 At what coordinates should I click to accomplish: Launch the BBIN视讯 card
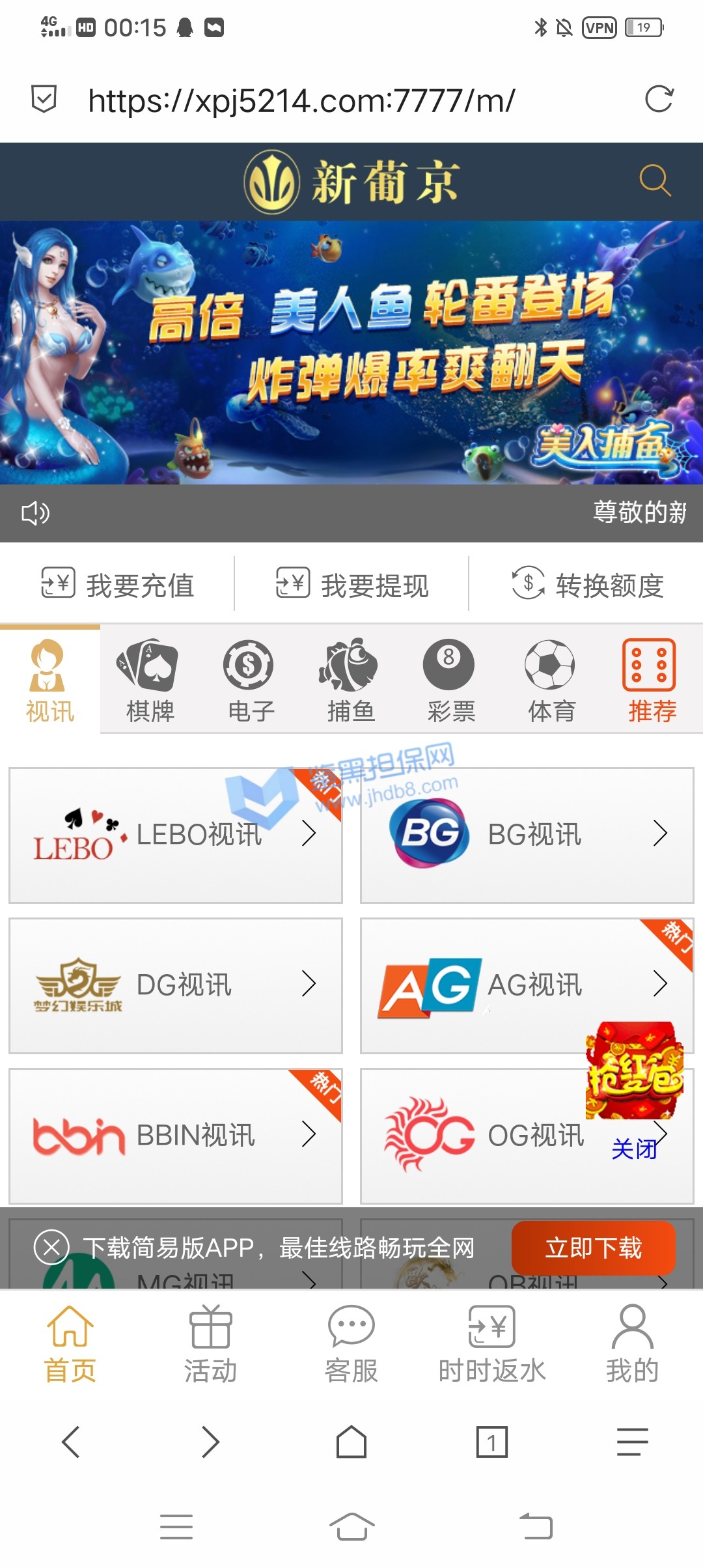[176, 1136]
